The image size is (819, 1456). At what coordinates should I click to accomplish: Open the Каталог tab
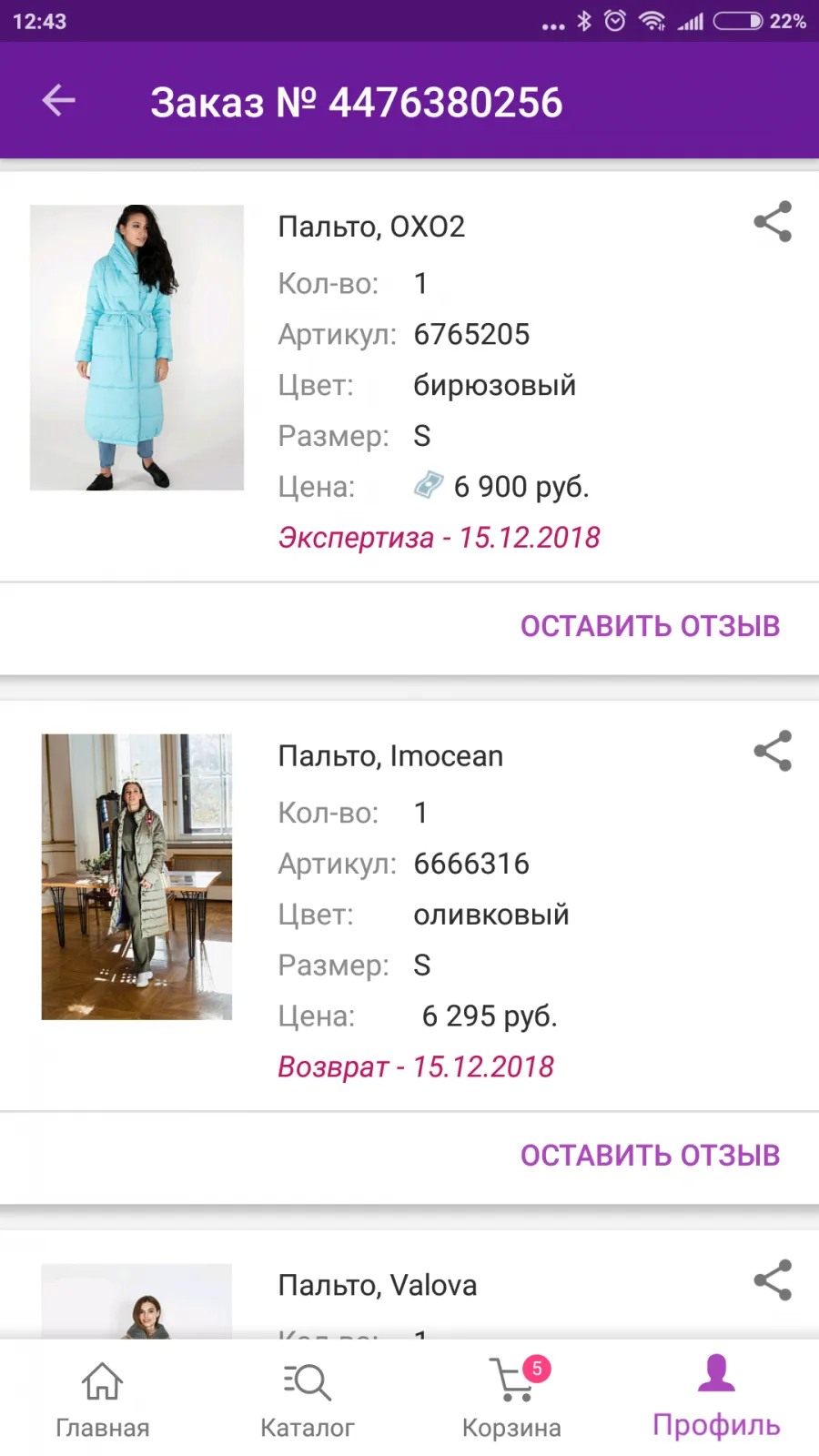pos(308,1400)
